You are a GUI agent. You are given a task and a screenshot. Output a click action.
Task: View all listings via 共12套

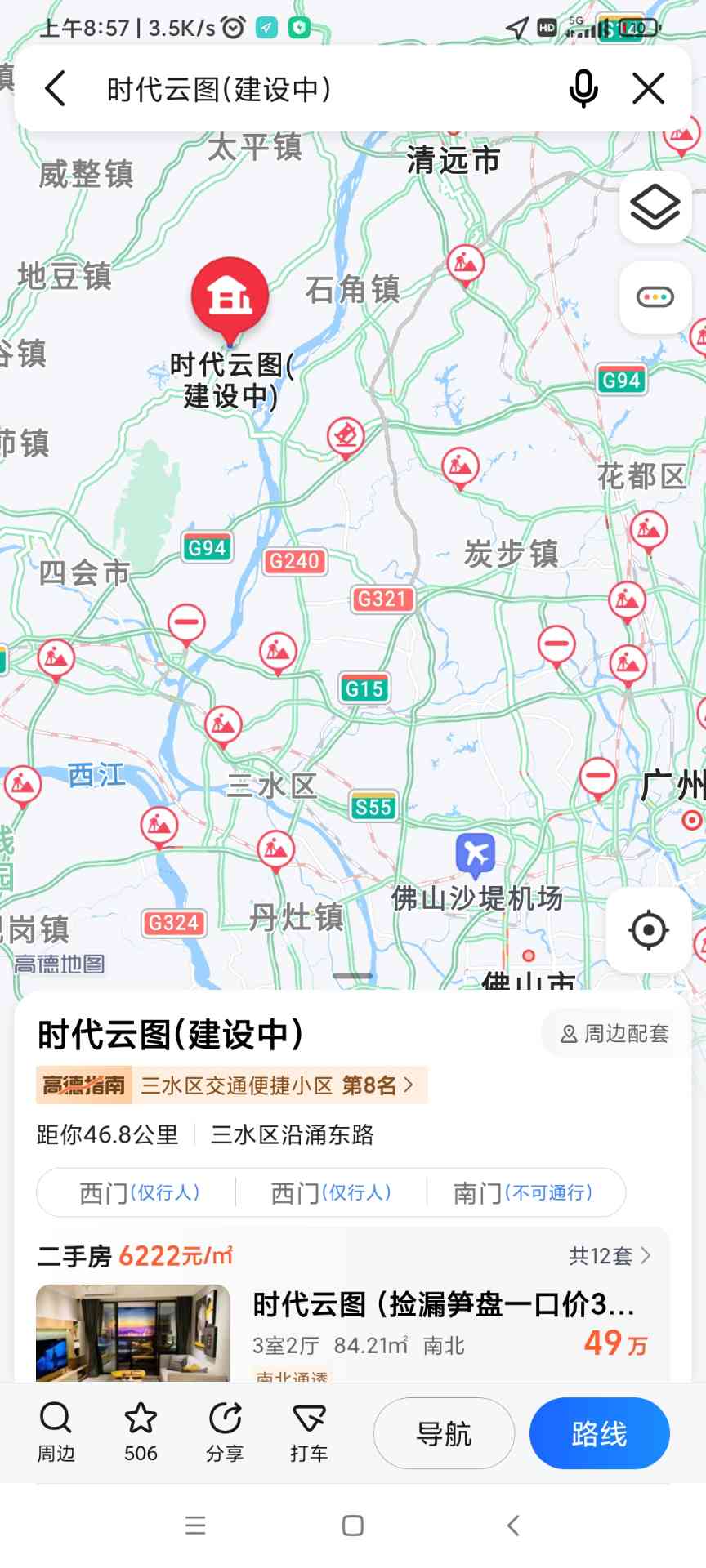[x=610, y=1255]
